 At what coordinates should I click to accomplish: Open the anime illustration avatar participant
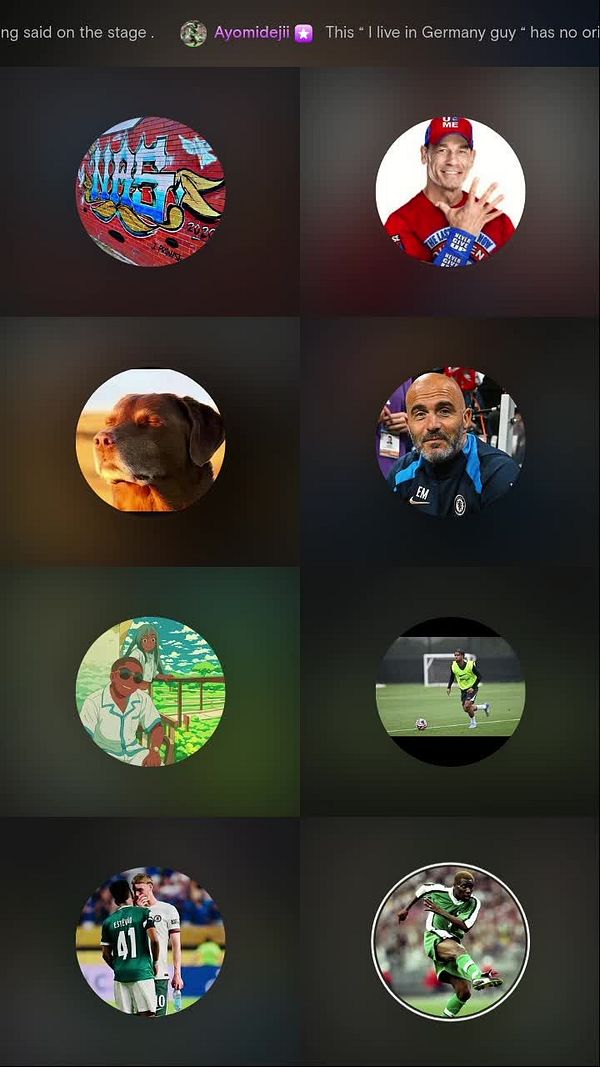150,691
